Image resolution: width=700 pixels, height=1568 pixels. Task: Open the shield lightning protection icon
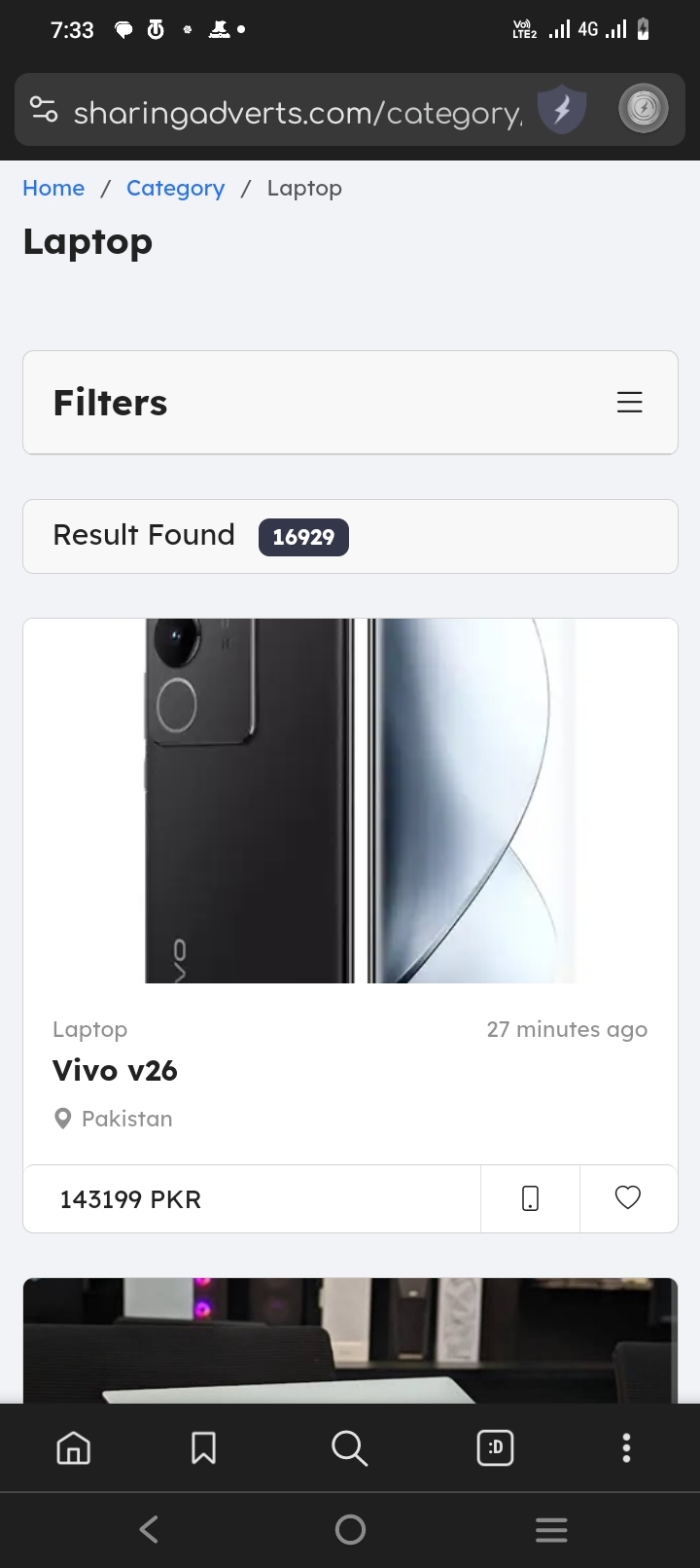(x=562, y=110)
